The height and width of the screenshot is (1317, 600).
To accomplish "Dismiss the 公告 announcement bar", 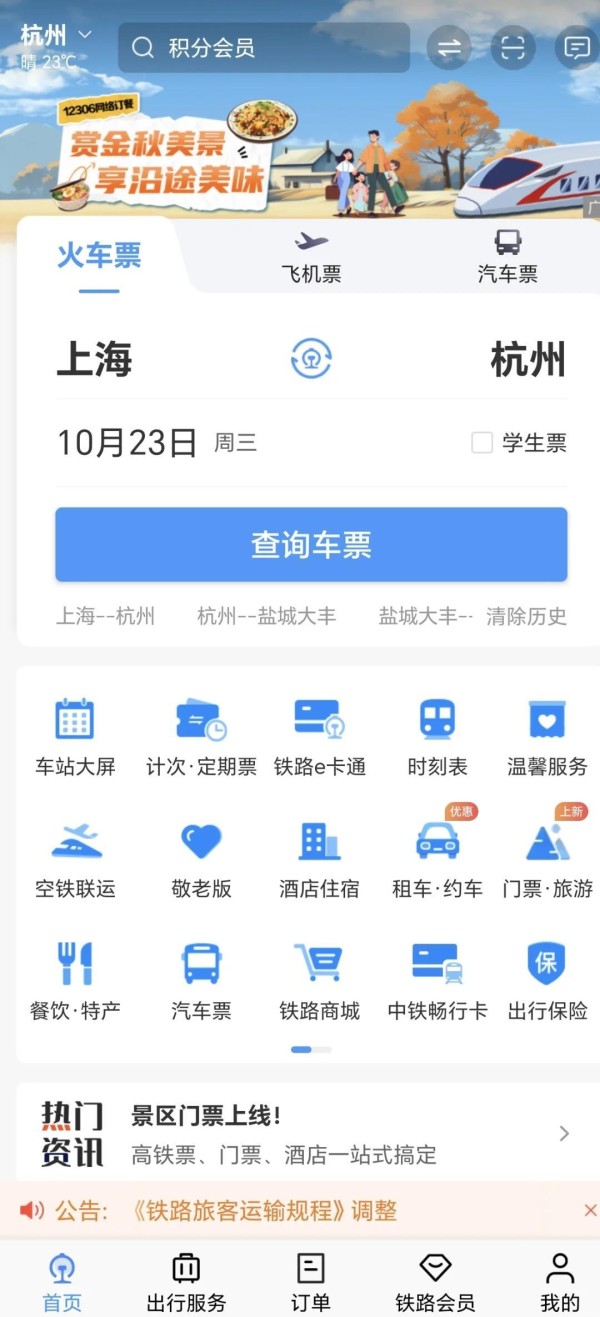I will 589,1211.
